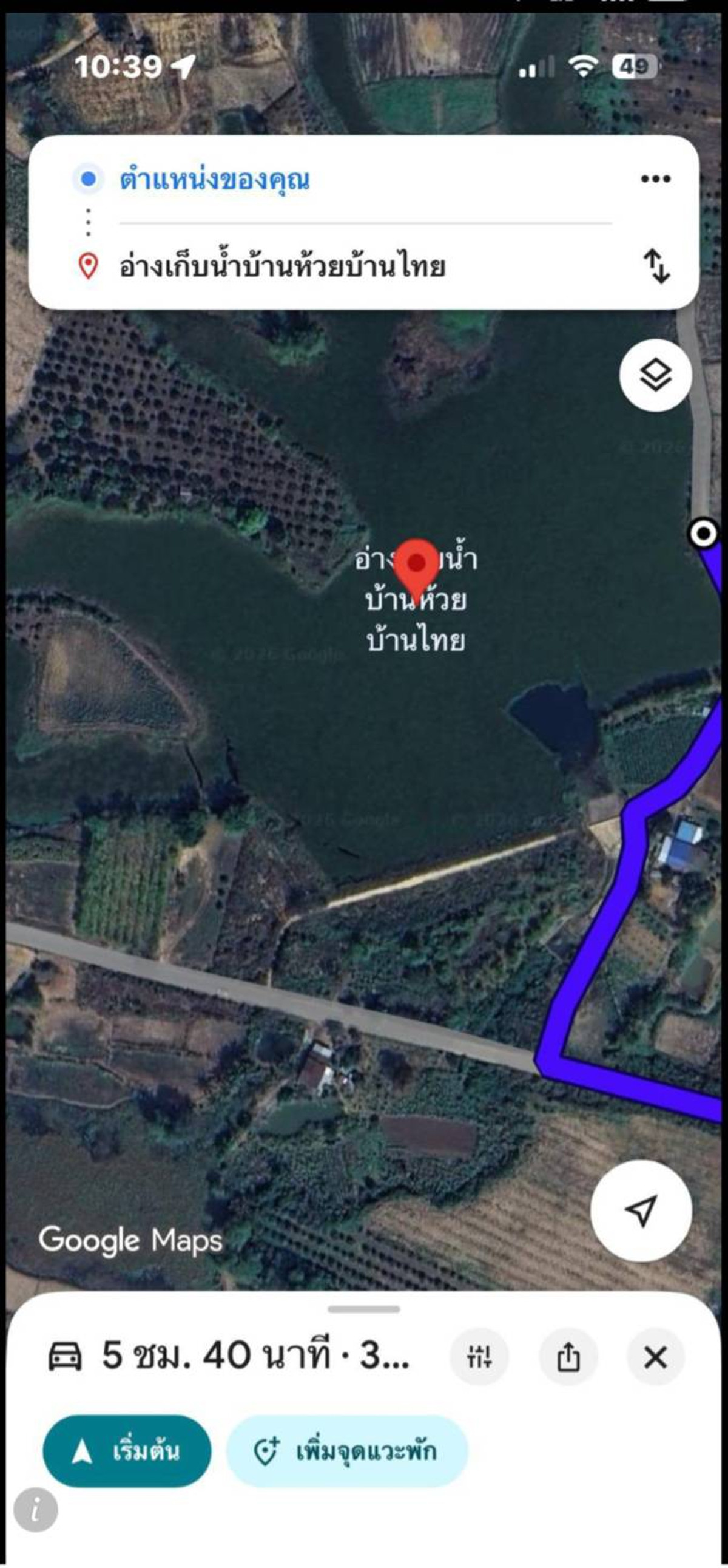728x1568 pixels.
Task: Open the info icon at bottom left
Action: pyautogui.click(x=36, y=1510)
